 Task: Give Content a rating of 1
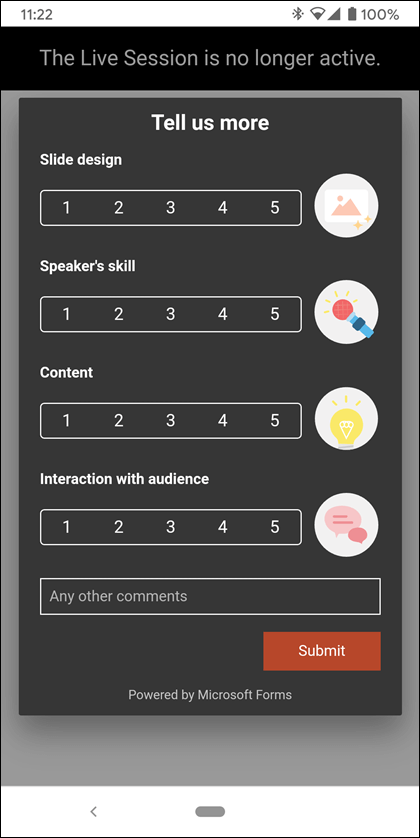[x=66, y=421]
